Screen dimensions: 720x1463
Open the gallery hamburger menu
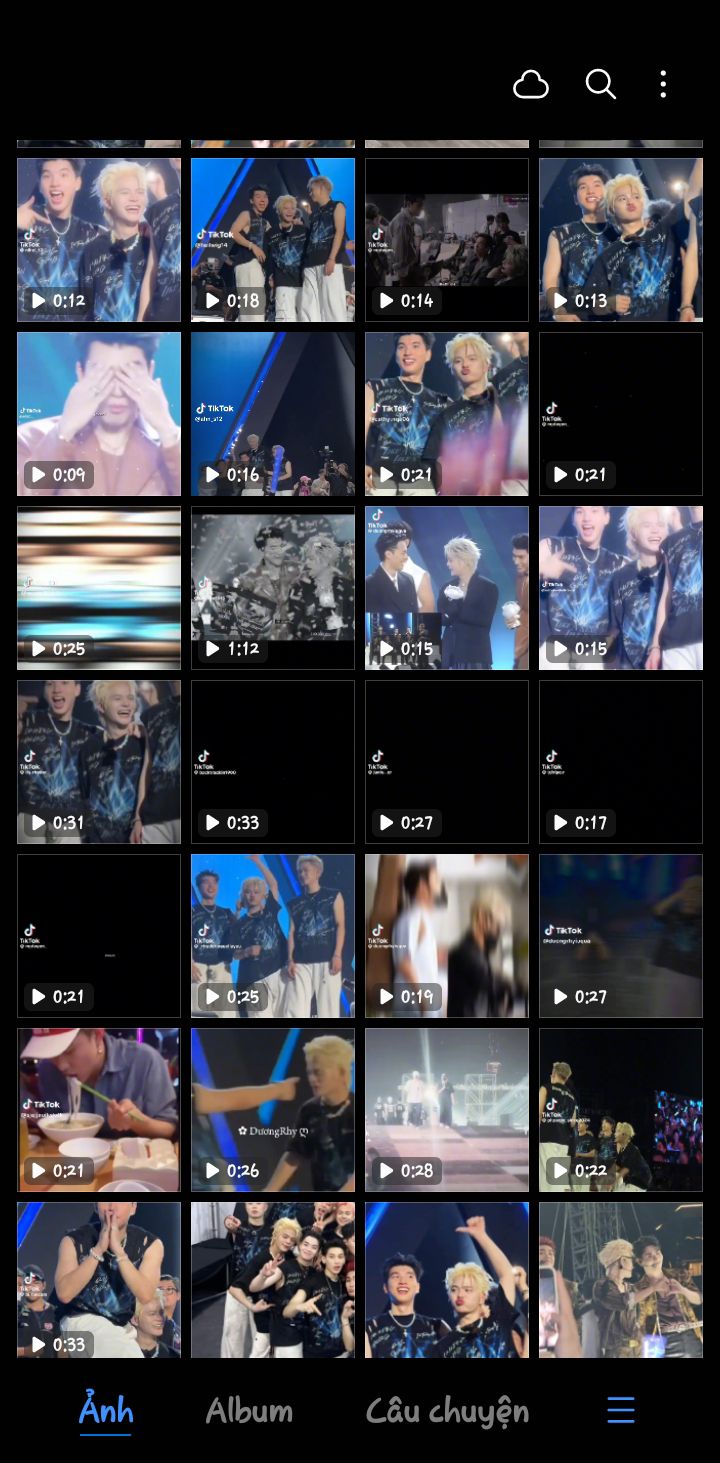tap(620, 1411)
